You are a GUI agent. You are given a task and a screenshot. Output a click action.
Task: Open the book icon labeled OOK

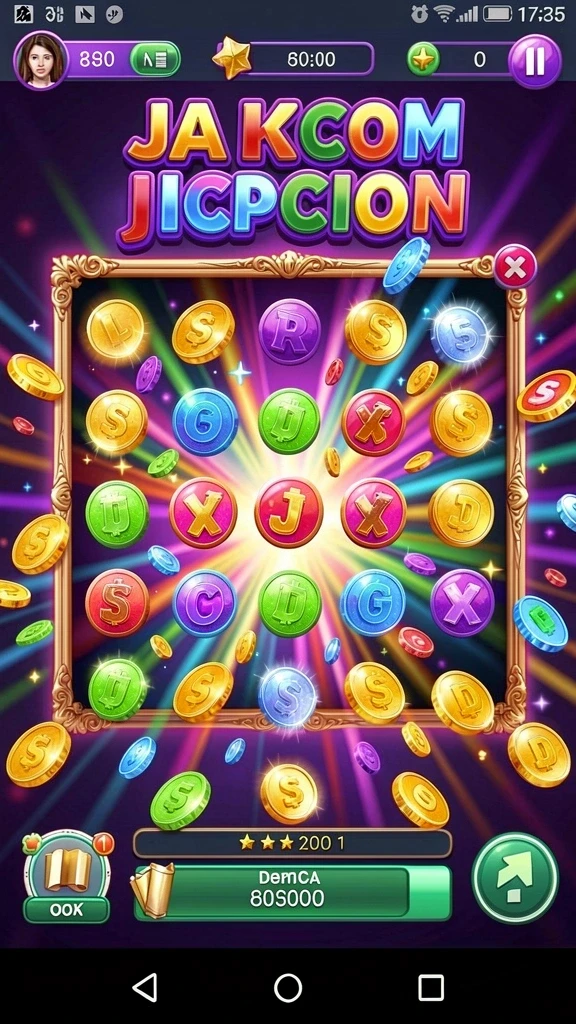[67, 877]
